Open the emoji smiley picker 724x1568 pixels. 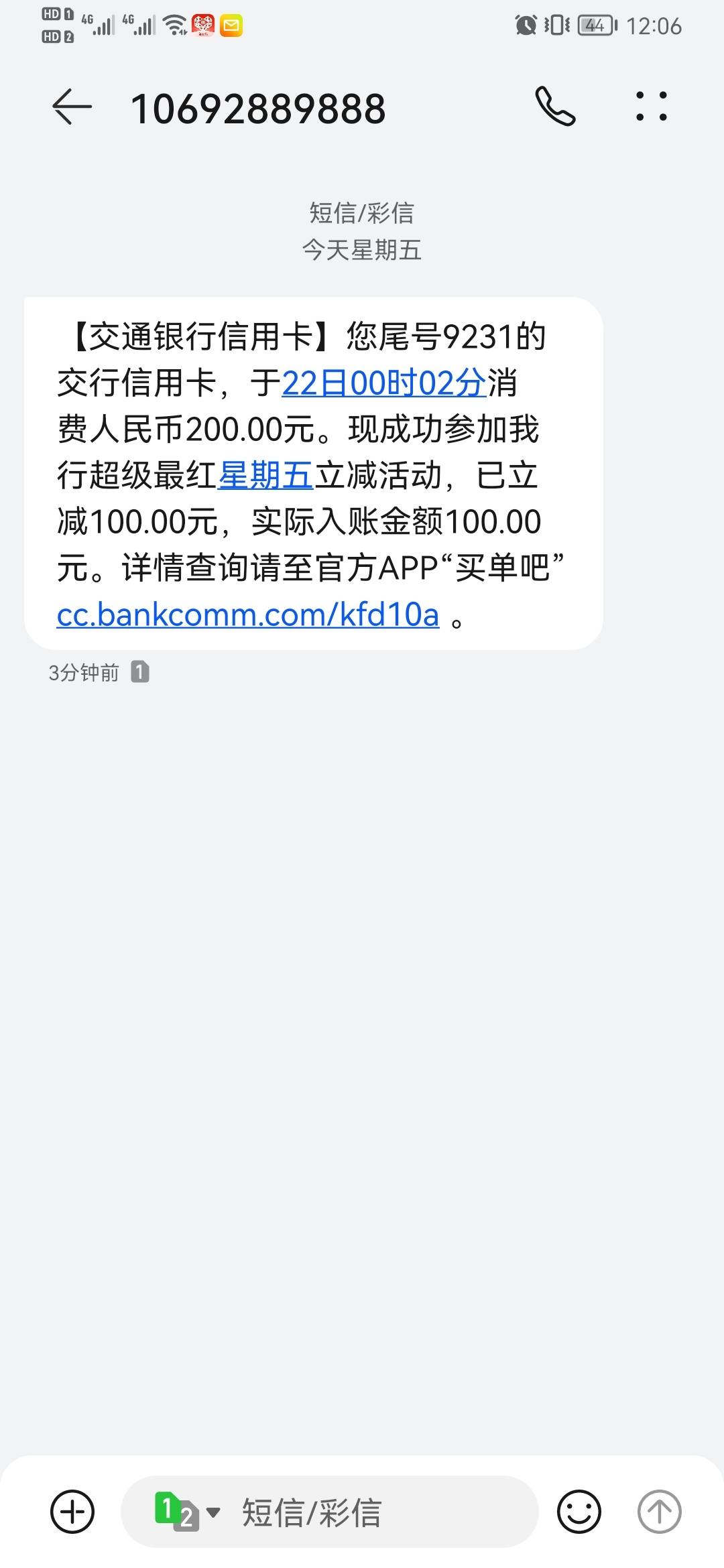pyautogui.click(x=579, y=1512)
